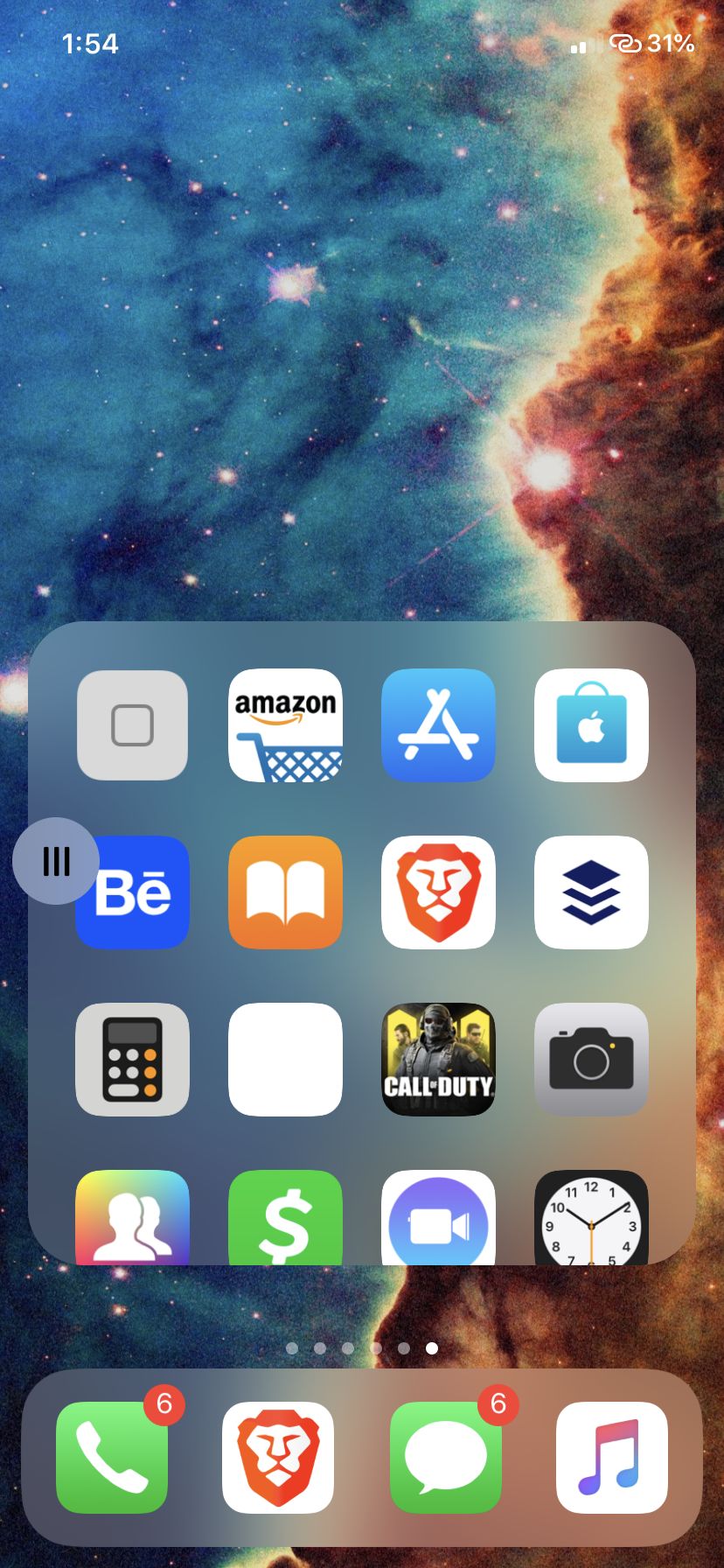Open the Camera app
The height and width of the screenshot is (1568, 724).
click(591, 1060)
